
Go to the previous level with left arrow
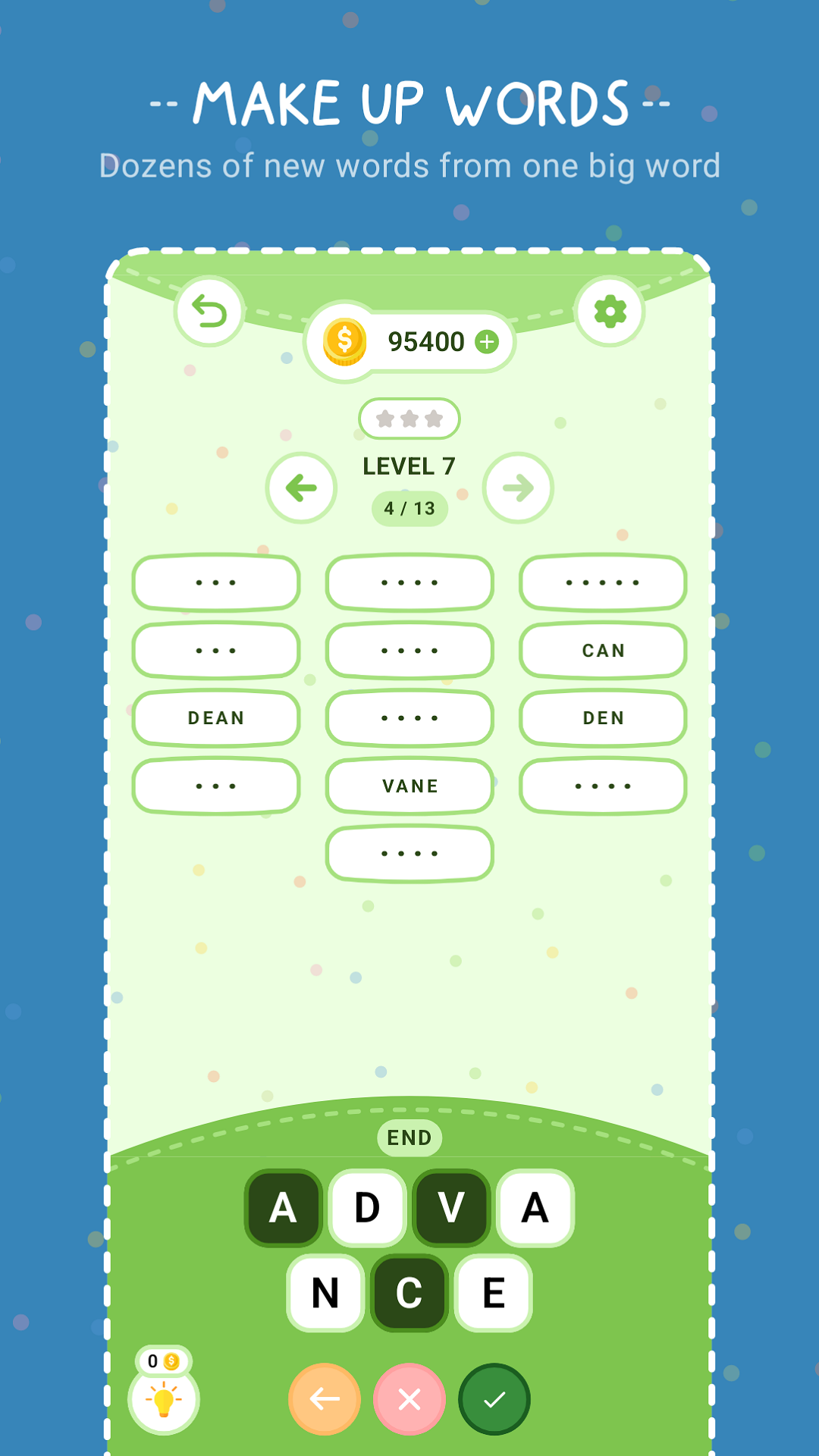coord(301,488)
